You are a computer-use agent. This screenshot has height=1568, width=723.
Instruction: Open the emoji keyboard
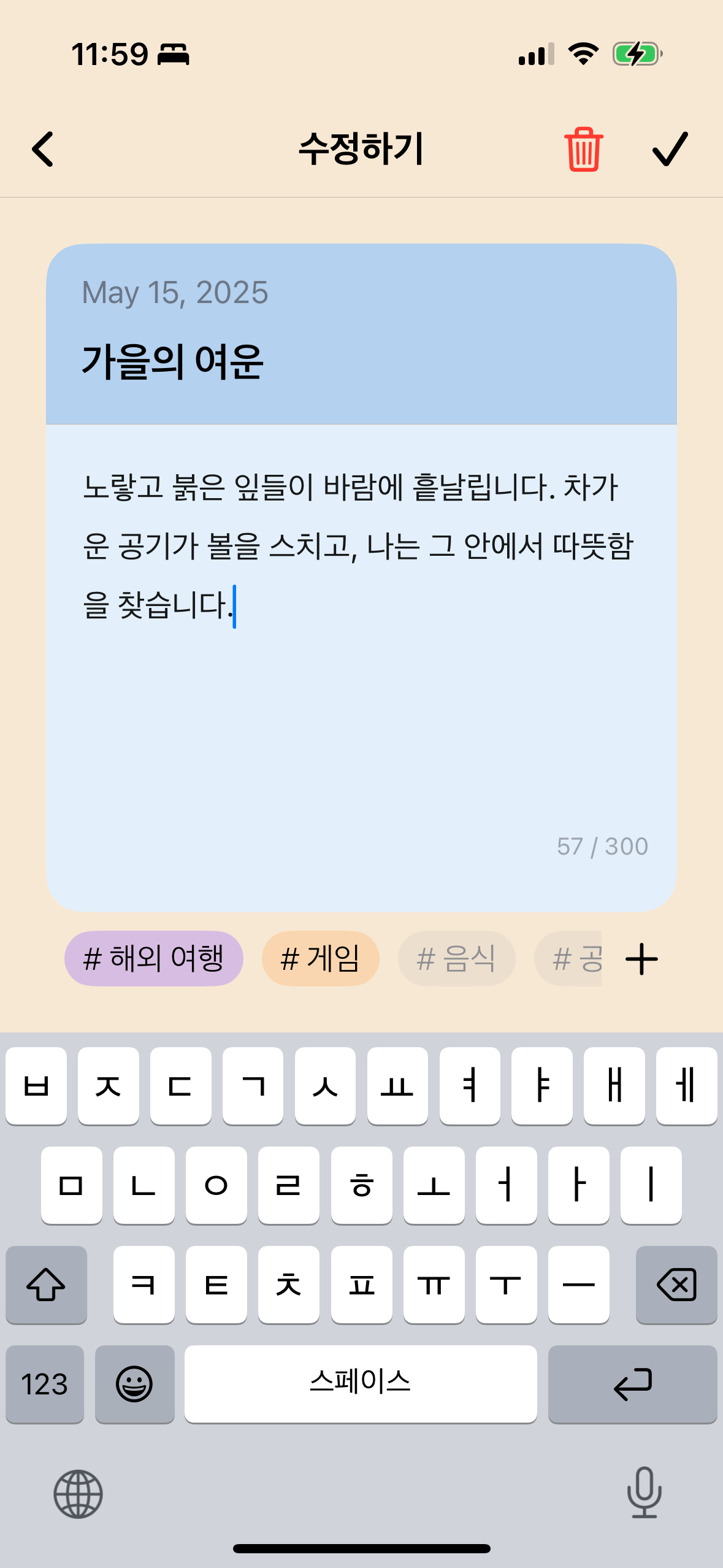point(134,1384)
